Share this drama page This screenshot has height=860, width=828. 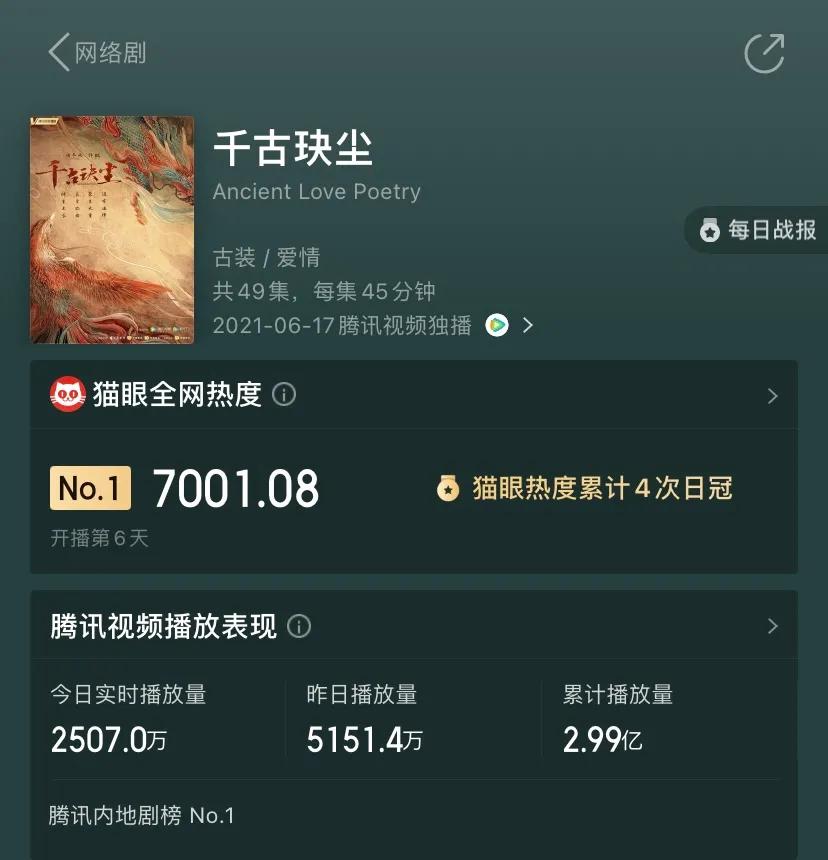point(764,53)
